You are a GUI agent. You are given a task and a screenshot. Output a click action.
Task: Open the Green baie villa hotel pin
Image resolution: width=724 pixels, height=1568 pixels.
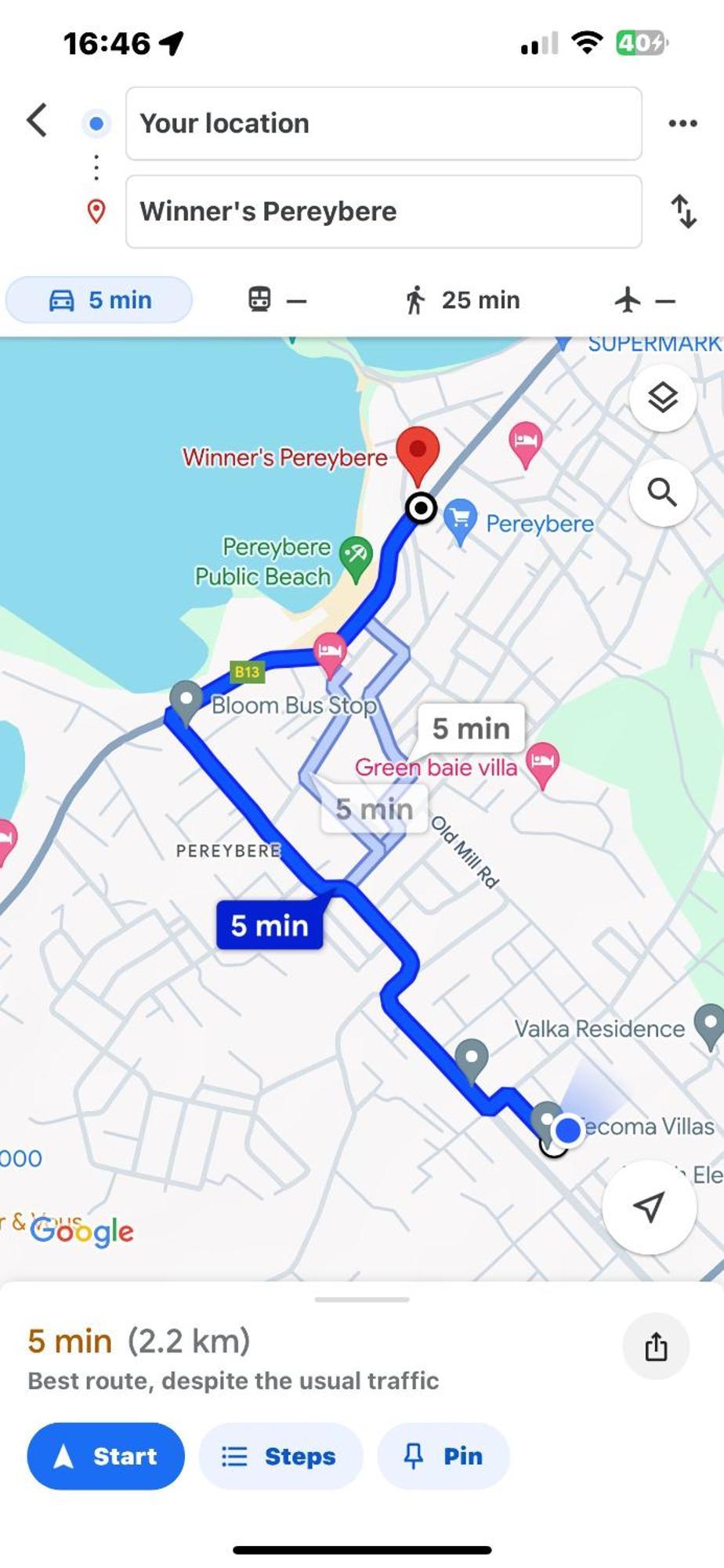542,764
